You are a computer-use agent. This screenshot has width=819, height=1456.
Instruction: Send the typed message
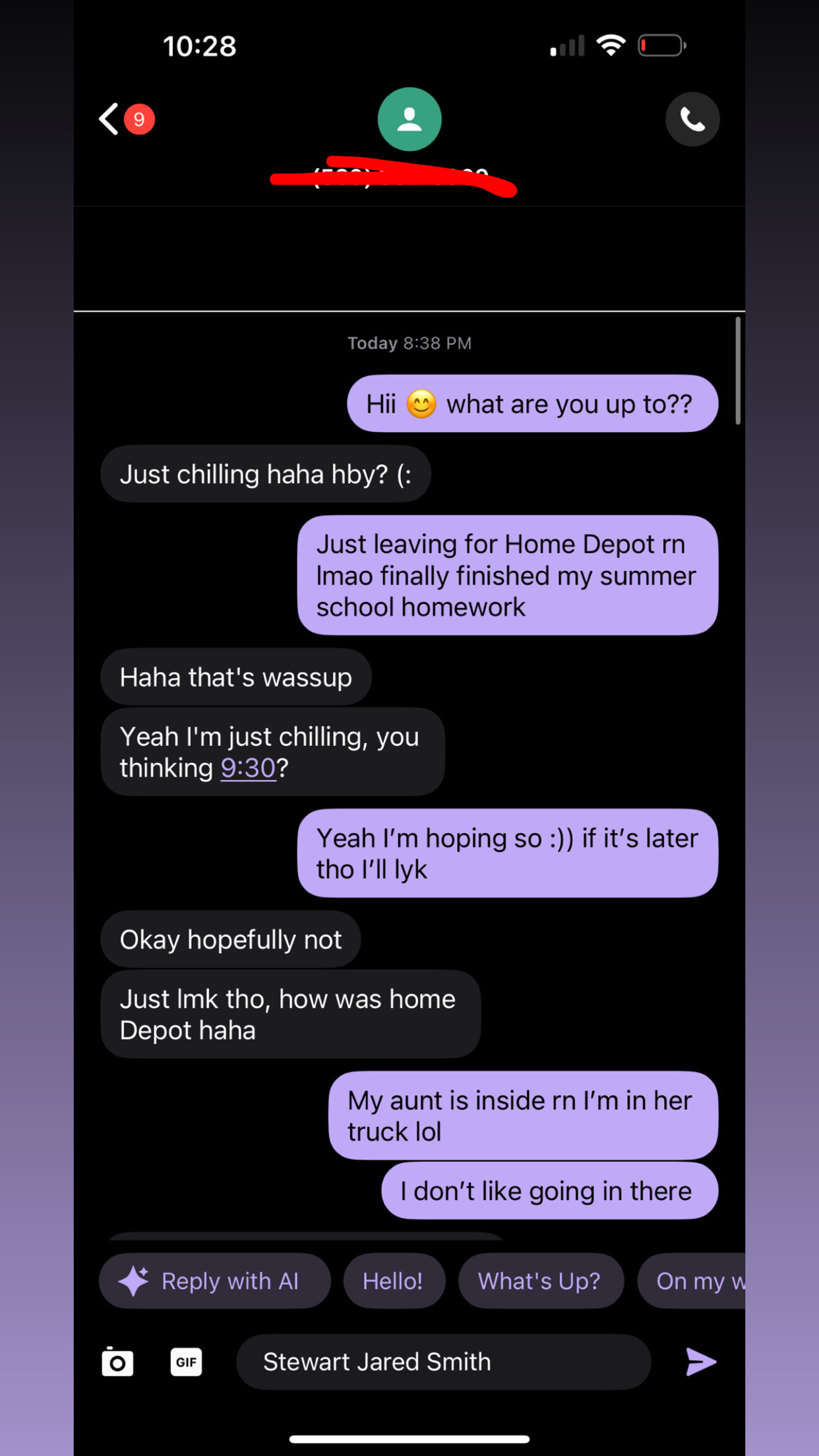700,1362
